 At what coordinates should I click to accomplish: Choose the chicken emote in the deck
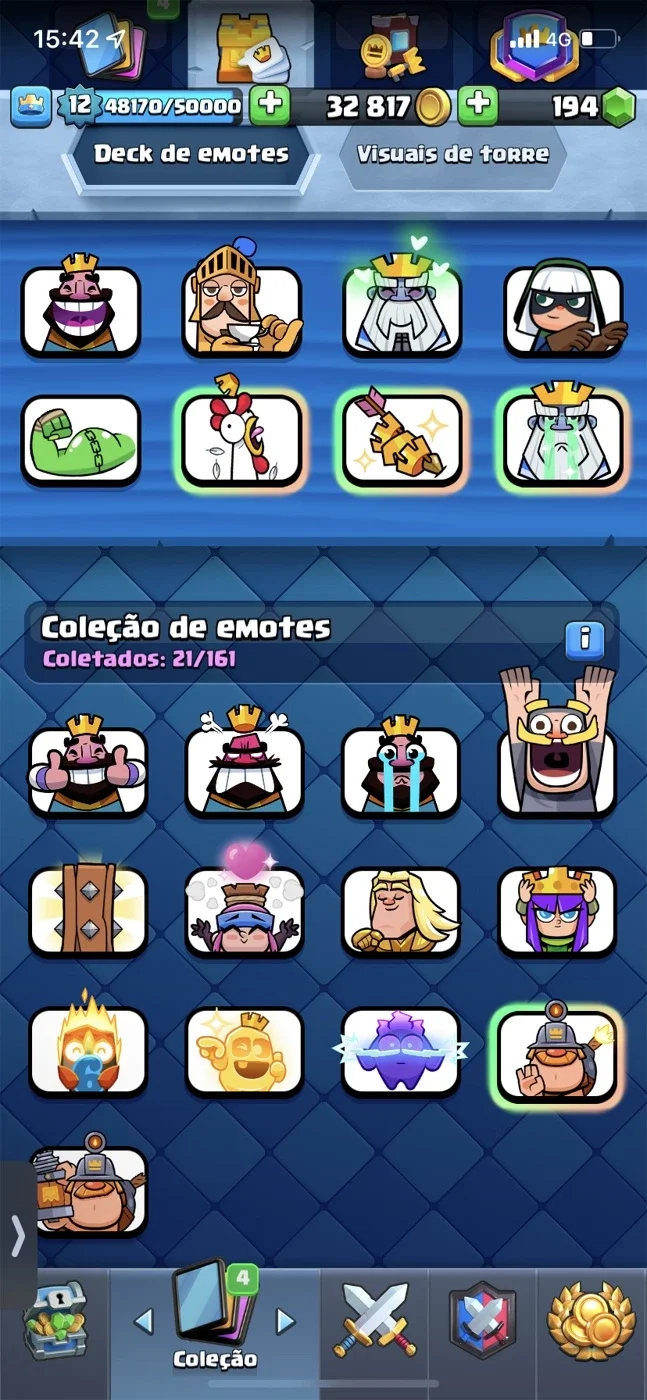241,436
